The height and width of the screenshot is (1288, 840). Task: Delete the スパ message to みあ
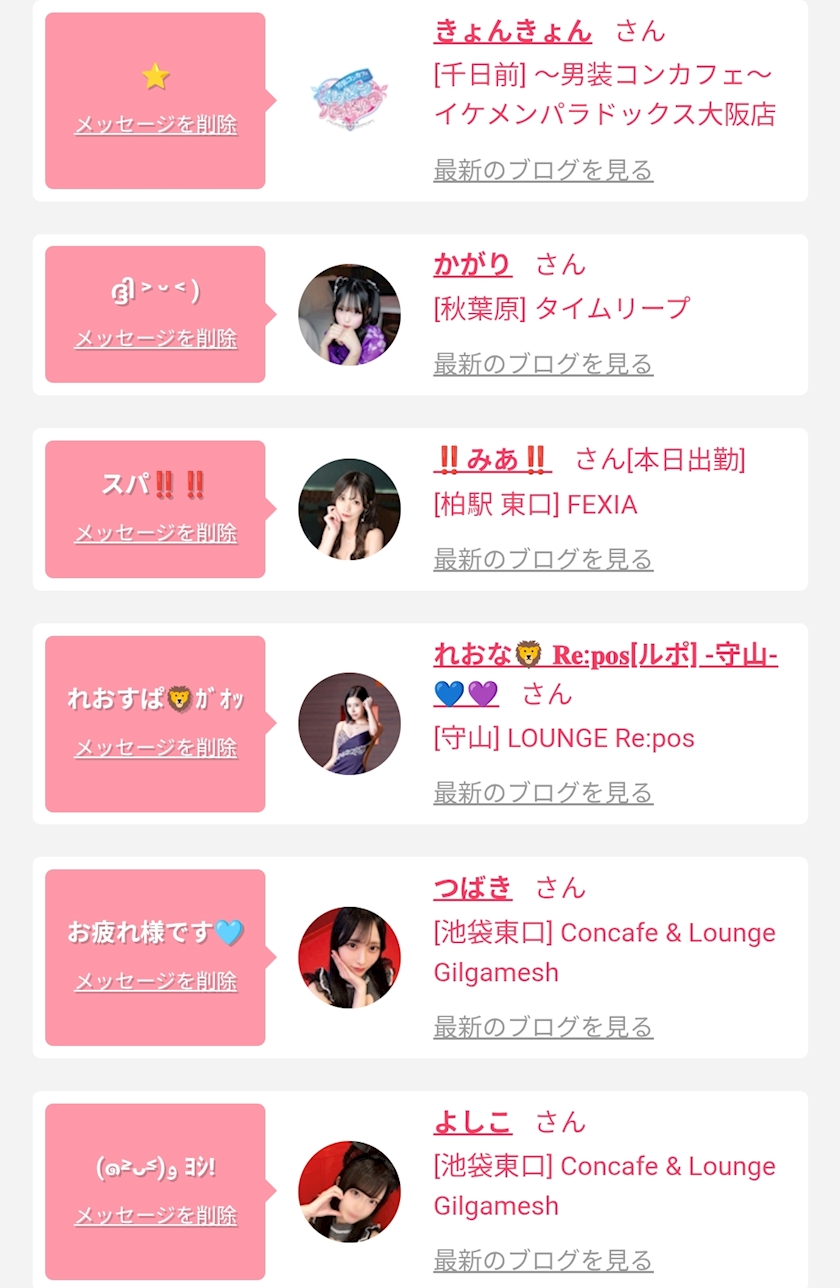(156, 533)
